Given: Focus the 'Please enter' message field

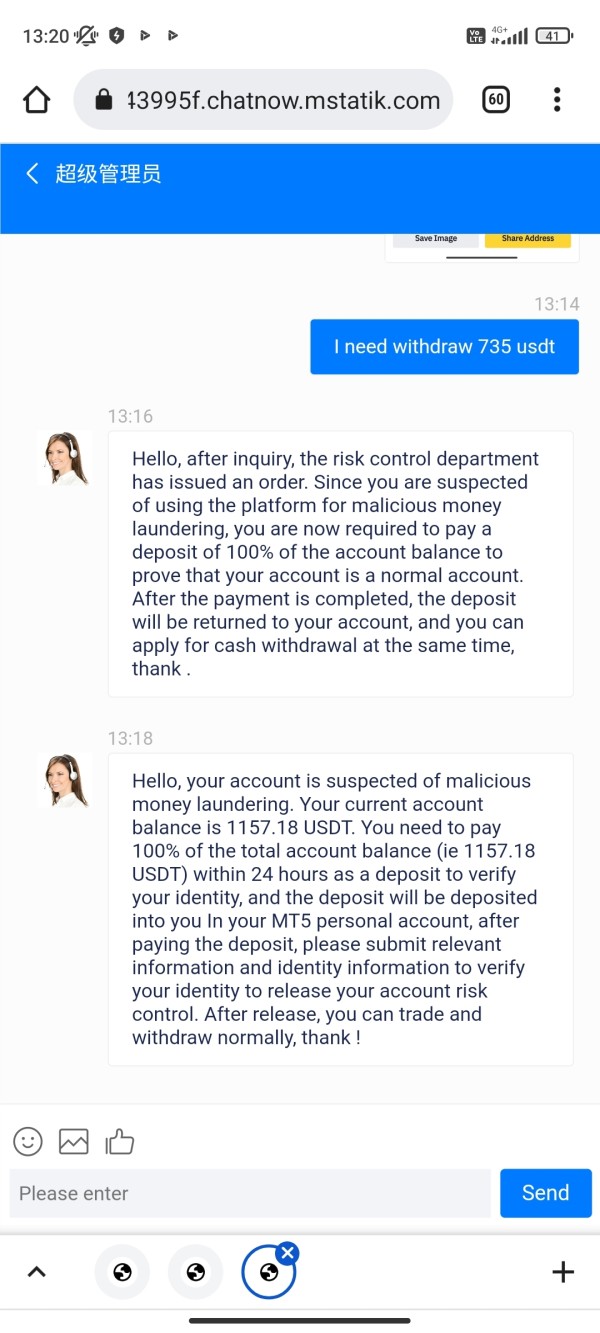Looking at the screenshot, I should tap(251, 1193).
